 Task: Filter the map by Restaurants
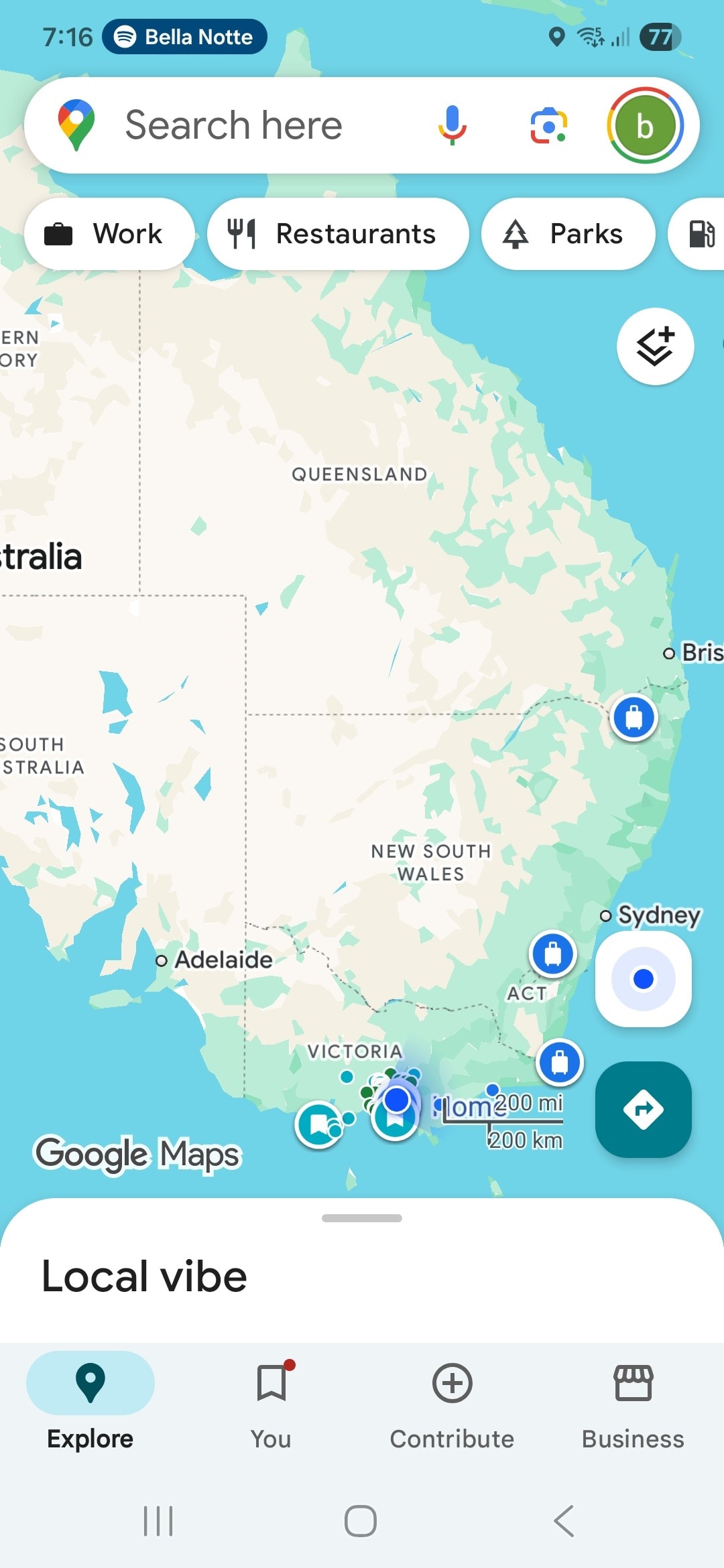click(x=337, y=234)
